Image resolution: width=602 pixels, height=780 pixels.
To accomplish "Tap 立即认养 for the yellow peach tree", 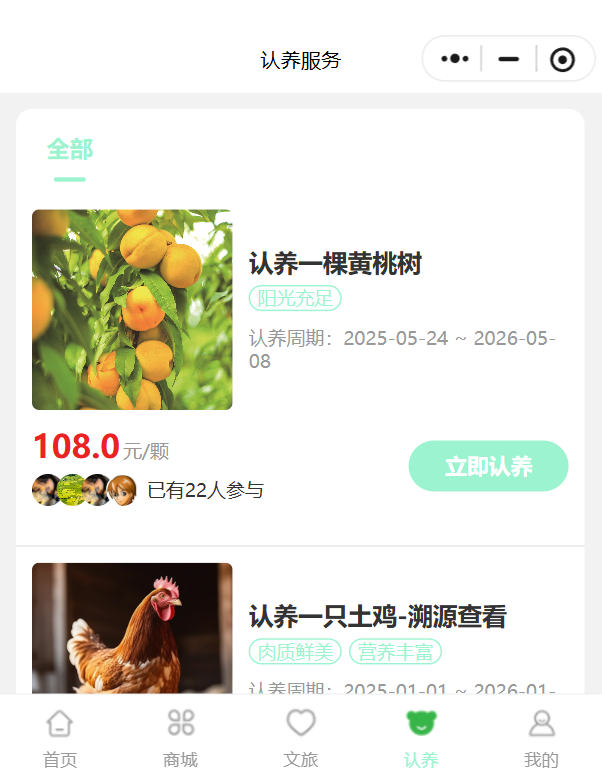I will pyautogui.click(x=488, y=466).
